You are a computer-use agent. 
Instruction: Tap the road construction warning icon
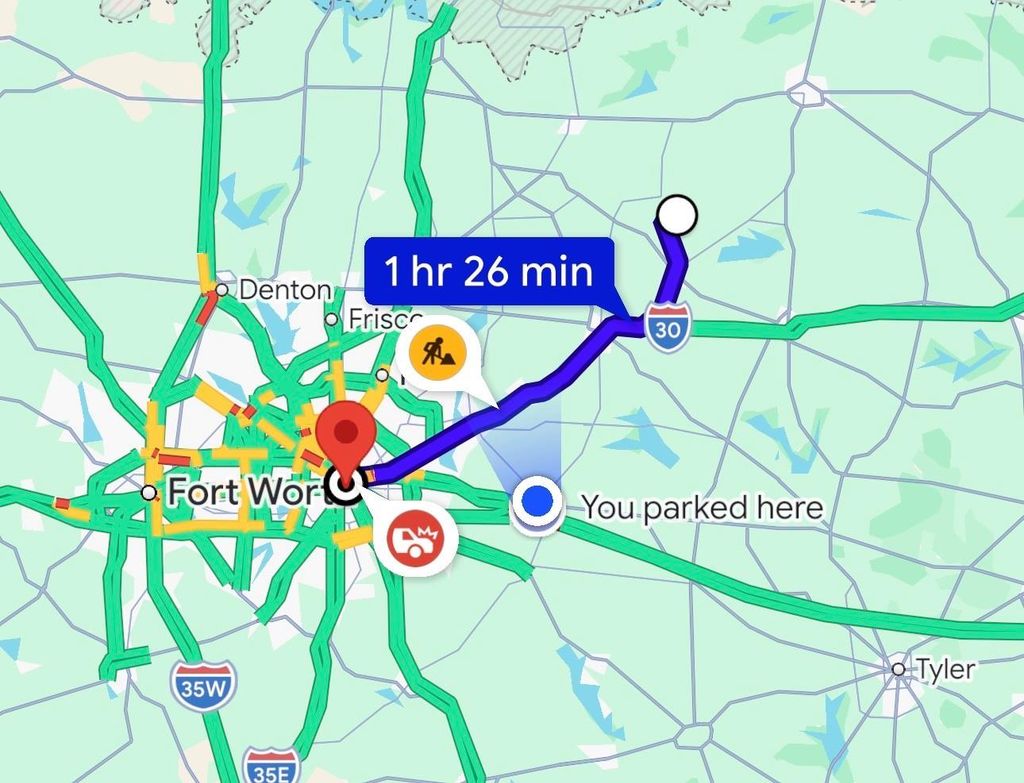coord(438,350)
